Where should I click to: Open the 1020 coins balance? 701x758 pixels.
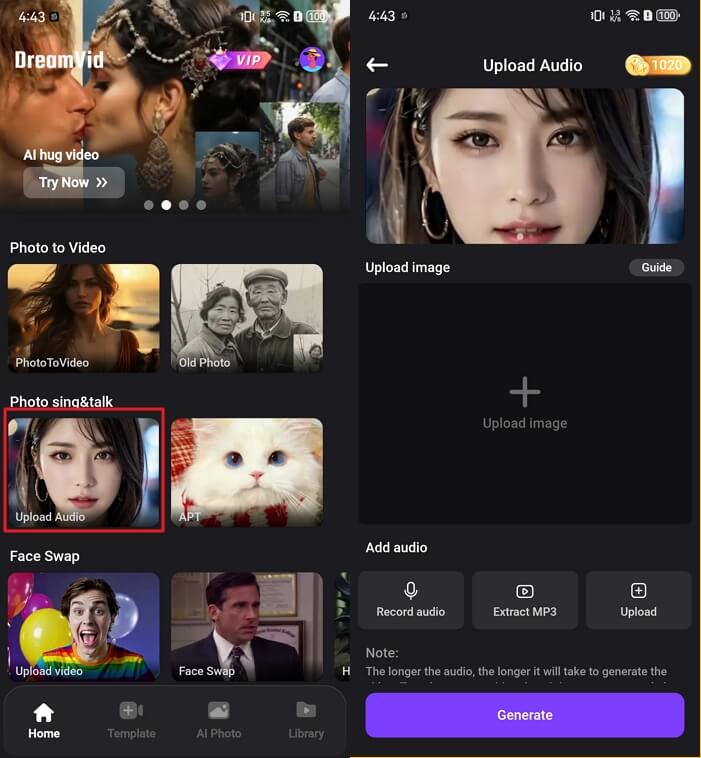pos(657,65)
